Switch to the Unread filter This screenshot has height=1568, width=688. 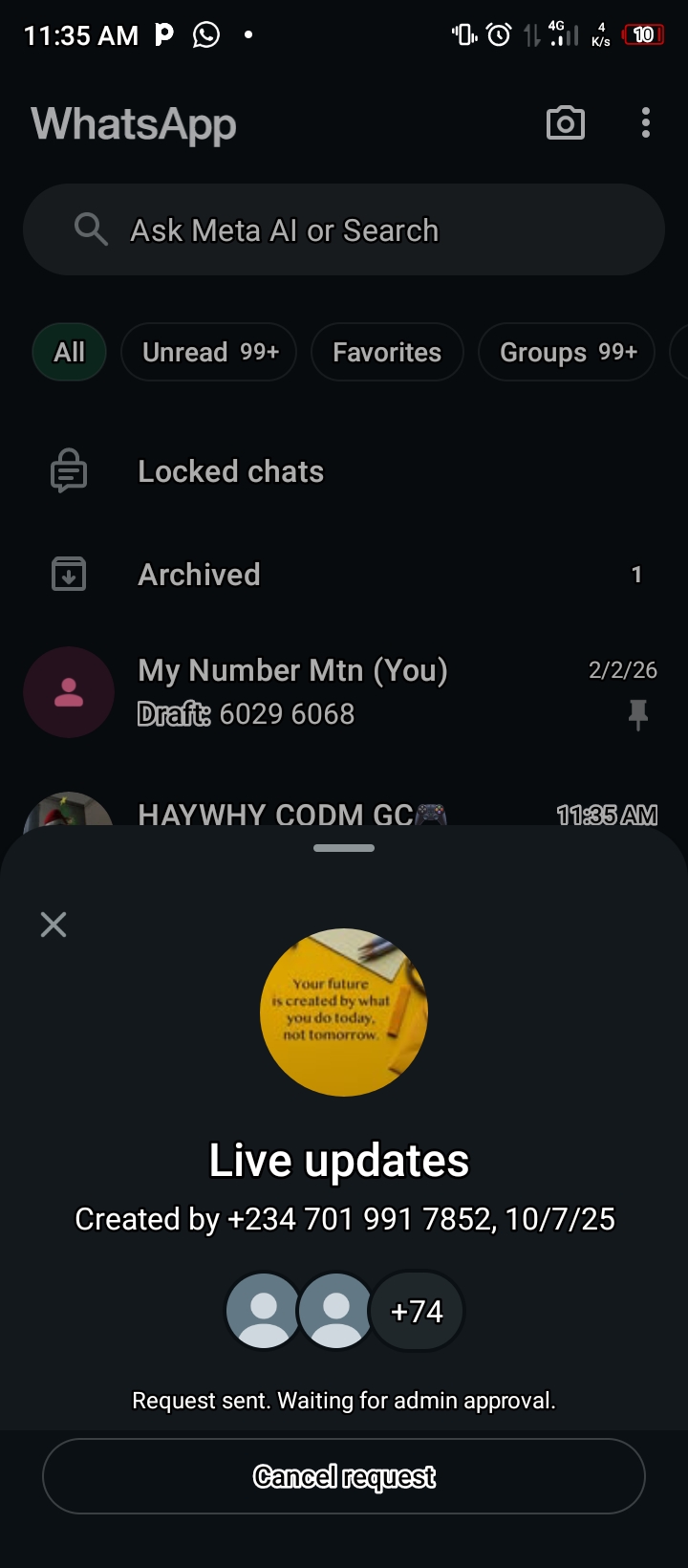tap(209, 353)
